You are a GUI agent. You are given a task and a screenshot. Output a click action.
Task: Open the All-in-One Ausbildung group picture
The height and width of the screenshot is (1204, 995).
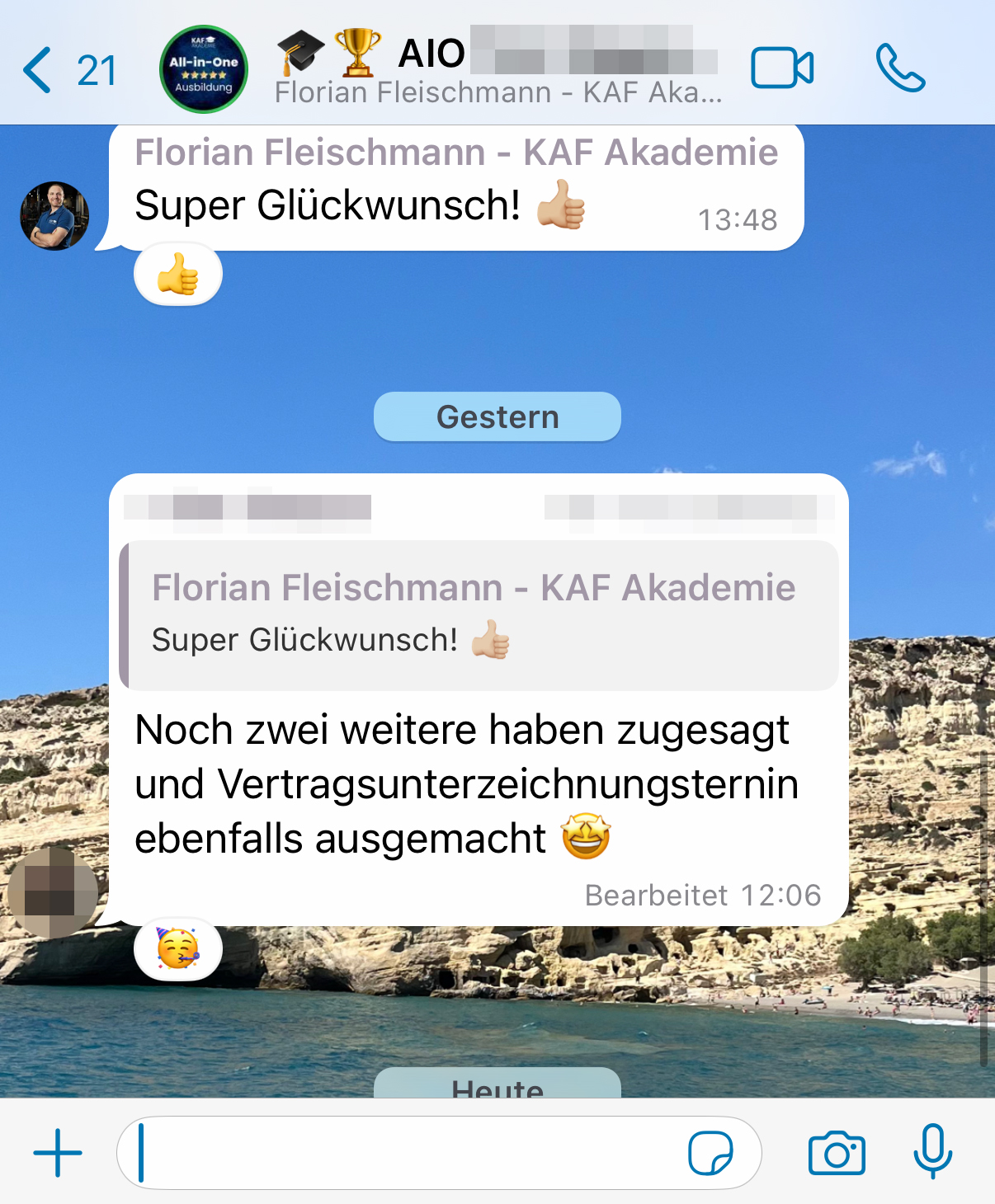coord(204,70)
